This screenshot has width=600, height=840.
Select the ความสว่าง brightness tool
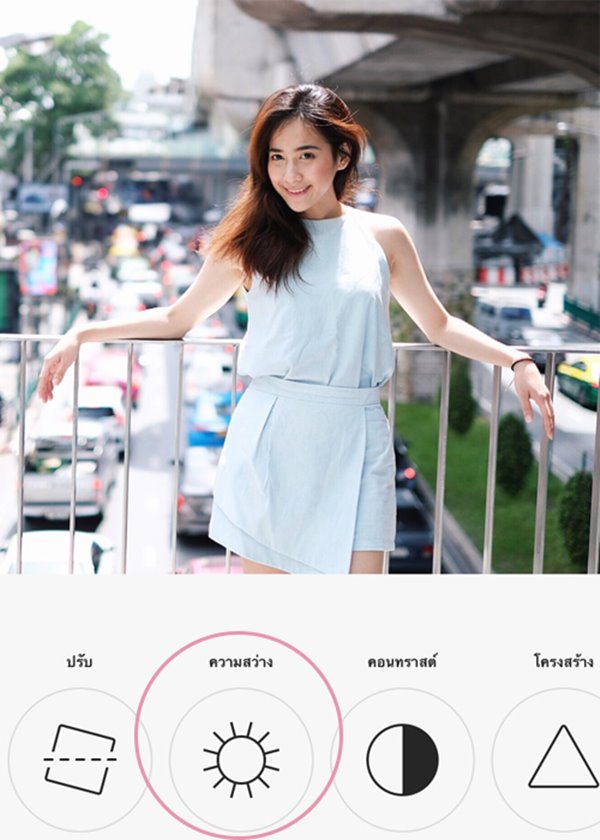click(241, 759)
